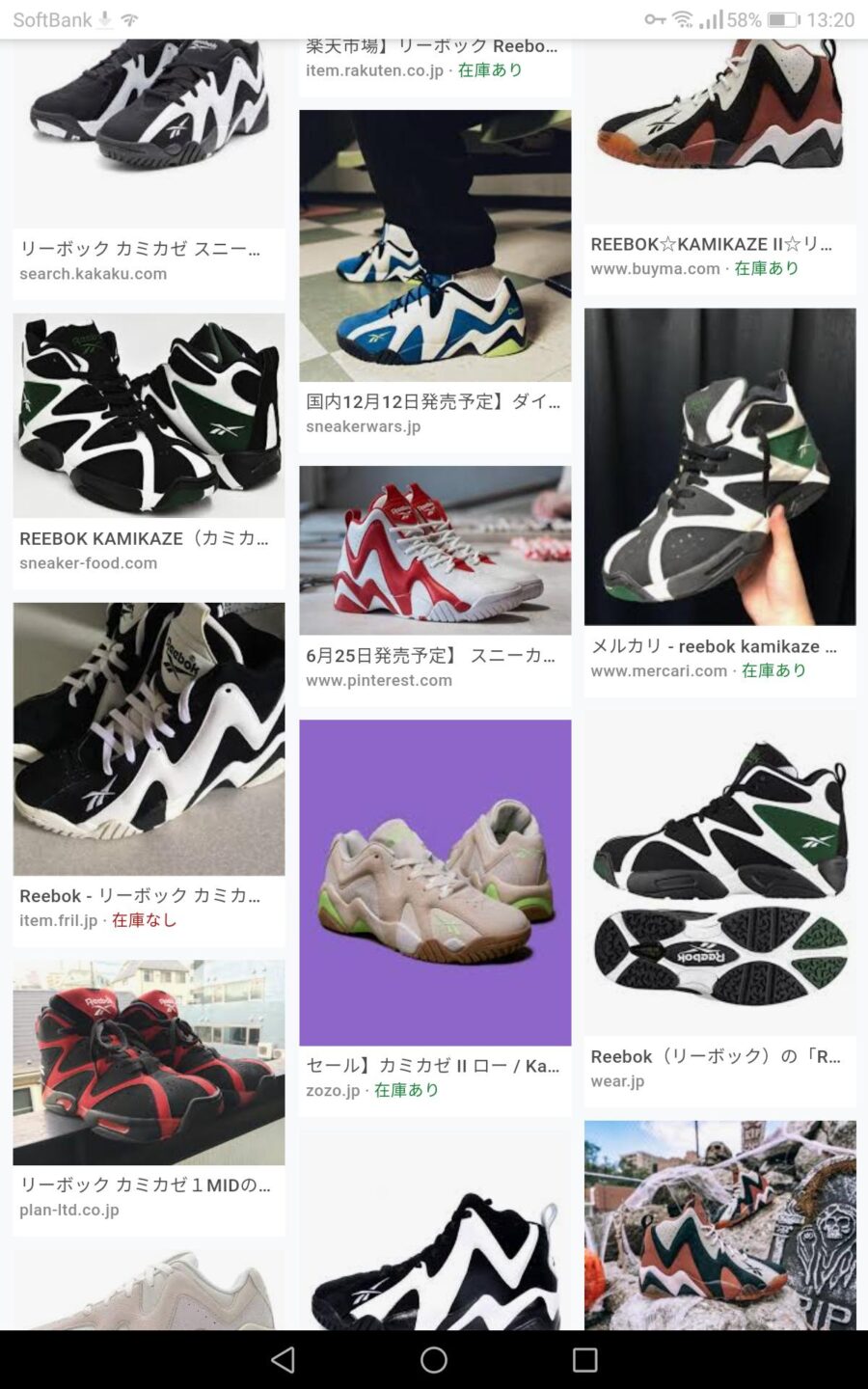Screen dimensions: 868x1389
Task: Open the wear.jp Reebok result
Action: [x=719, y=873]
